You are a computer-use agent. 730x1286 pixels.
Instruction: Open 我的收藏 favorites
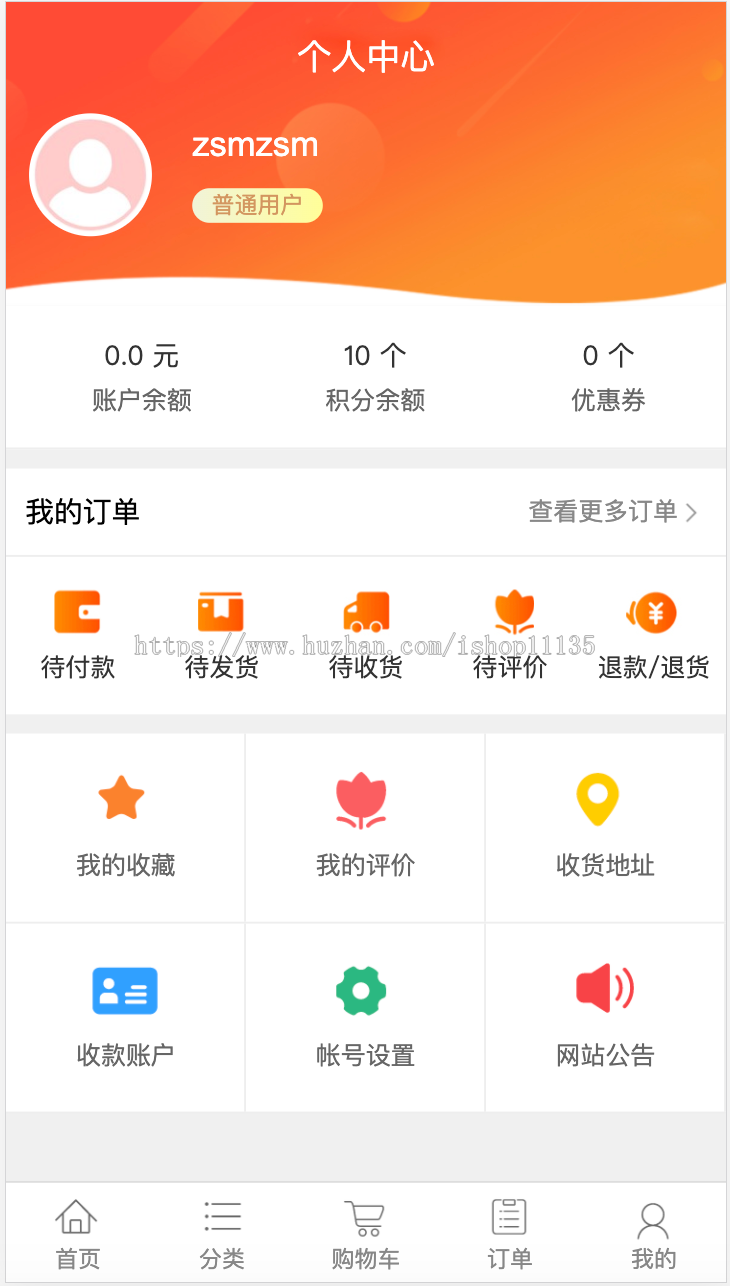(x=125, y=827)
